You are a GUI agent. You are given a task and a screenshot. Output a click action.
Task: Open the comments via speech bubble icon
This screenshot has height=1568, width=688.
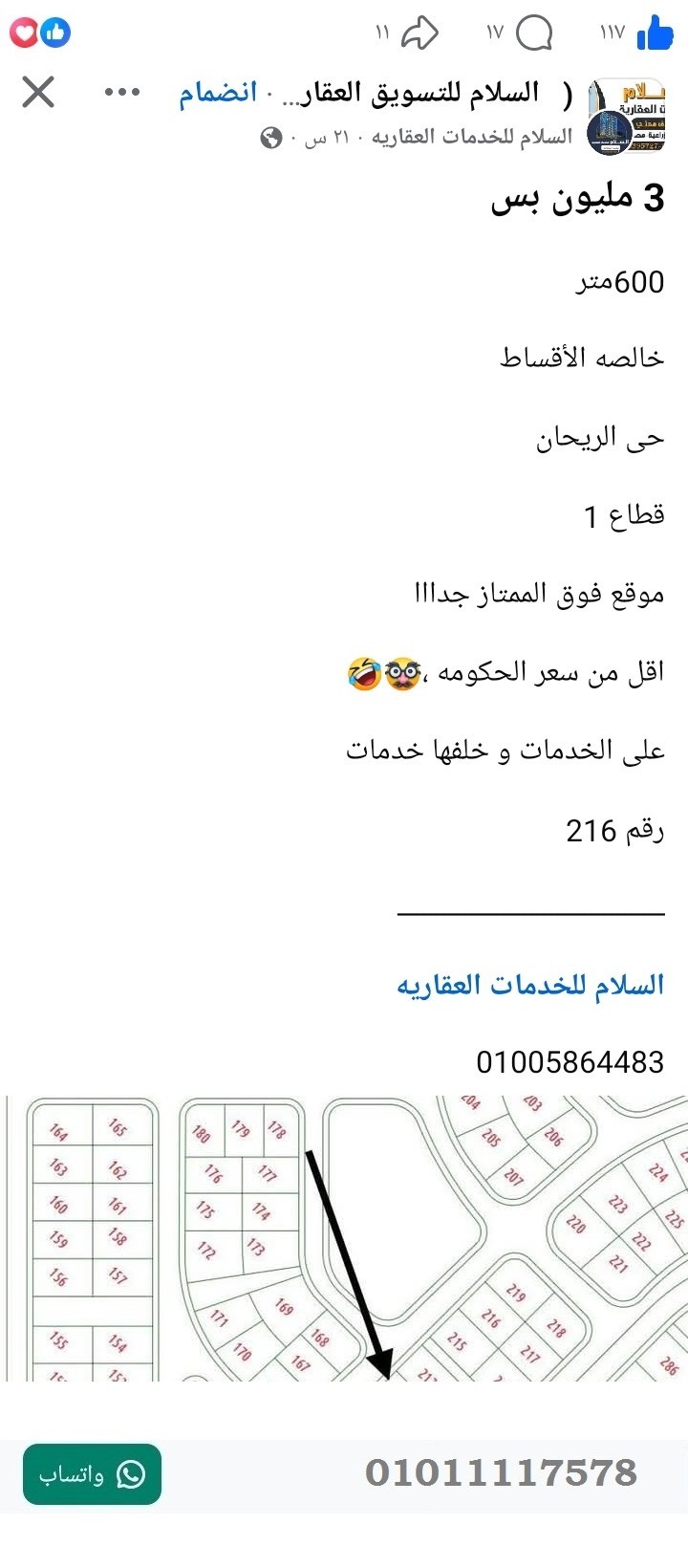click(x=535, y=32)
